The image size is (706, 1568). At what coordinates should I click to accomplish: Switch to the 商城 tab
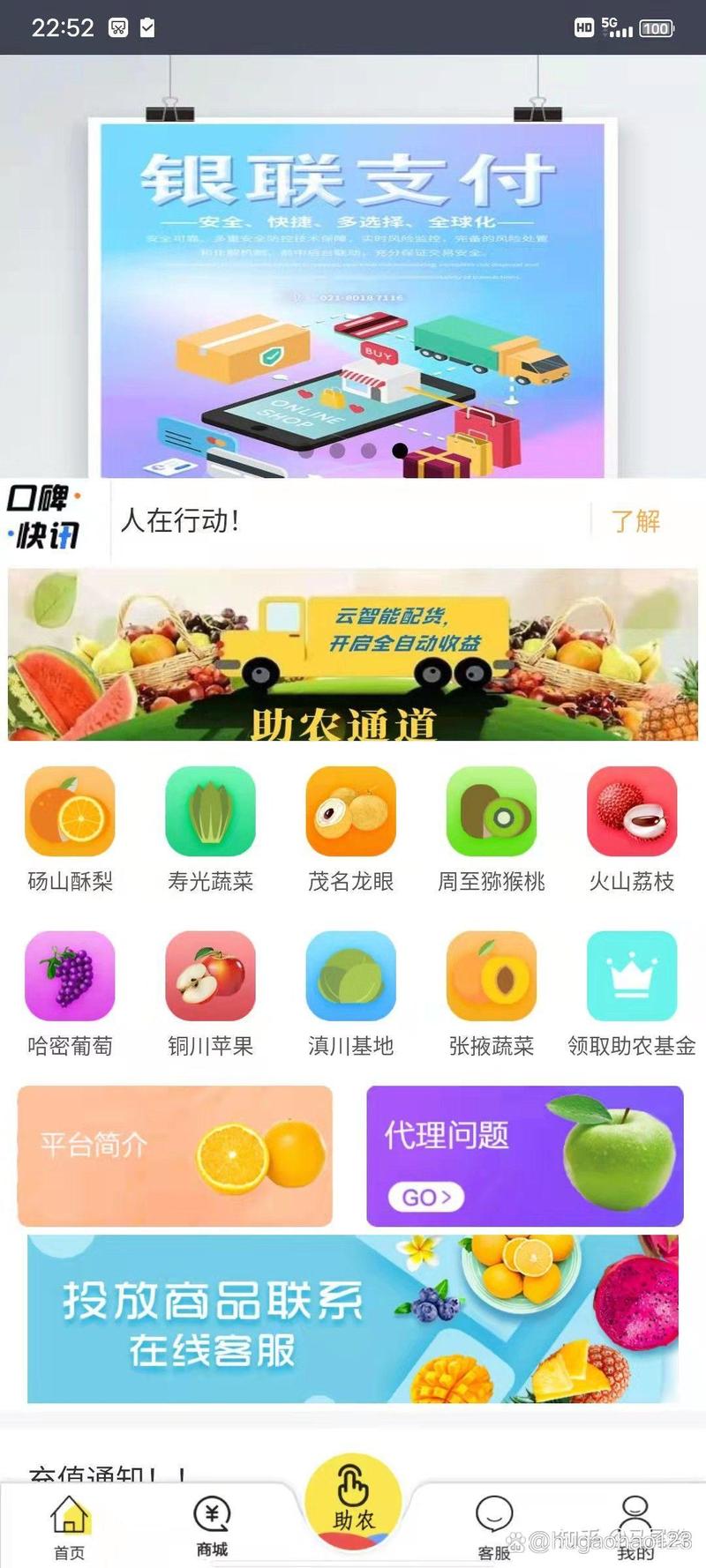[x=212, y=1527]
